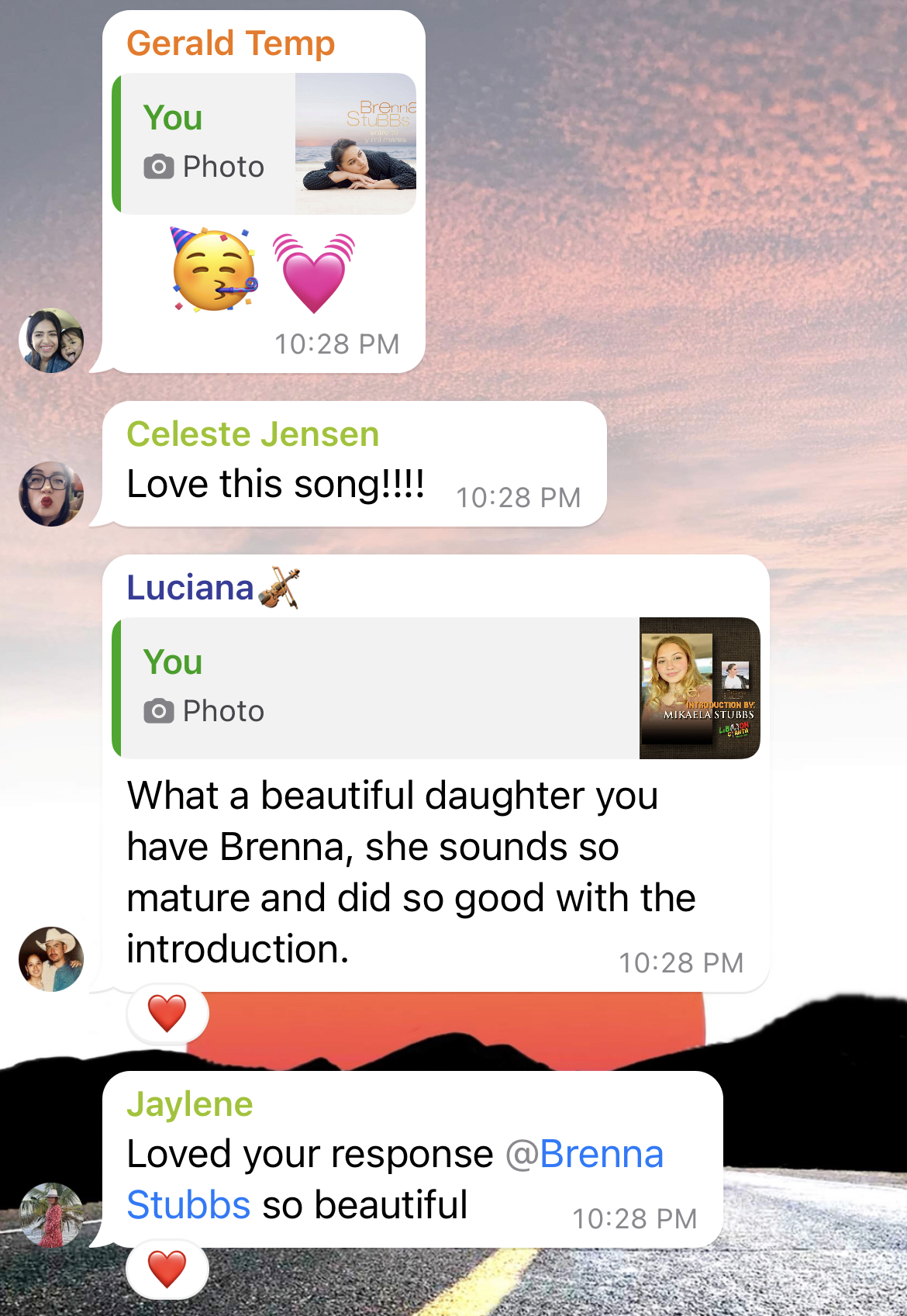Open Luciana's profile picture
This screenshot has height=1316, width=907.
(x=51, y=959)
